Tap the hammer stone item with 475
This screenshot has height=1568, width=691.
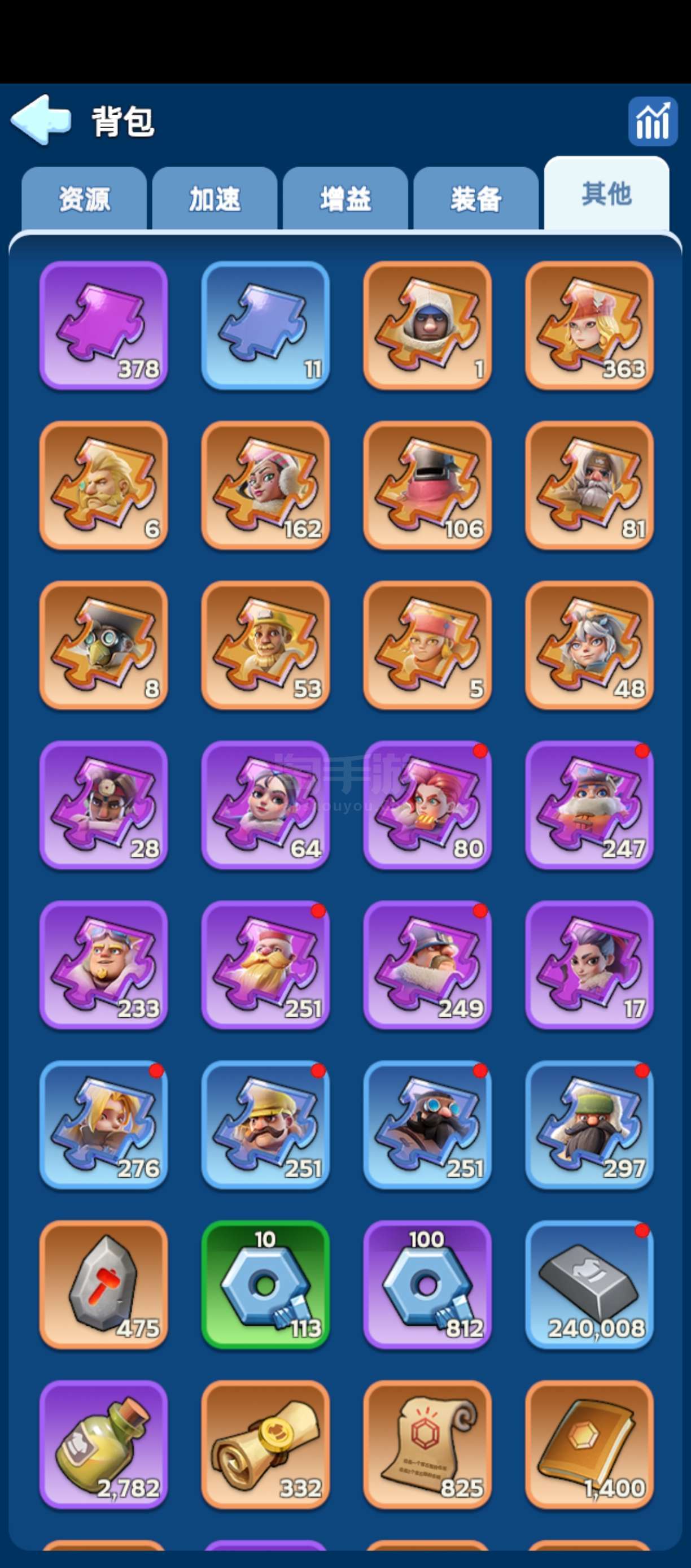[x=103, y=1284]
